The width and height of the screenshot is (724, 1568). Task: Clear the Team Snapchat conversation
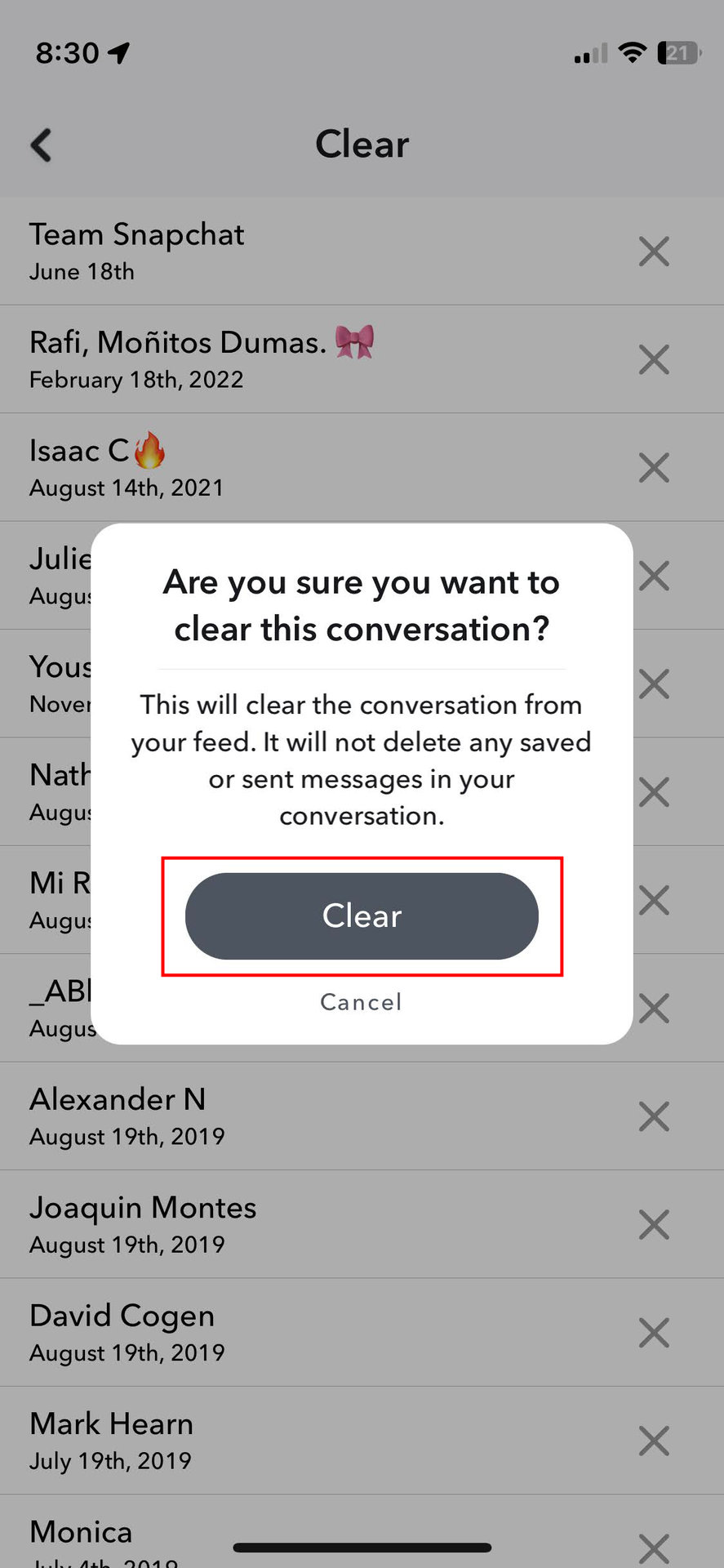654,252
